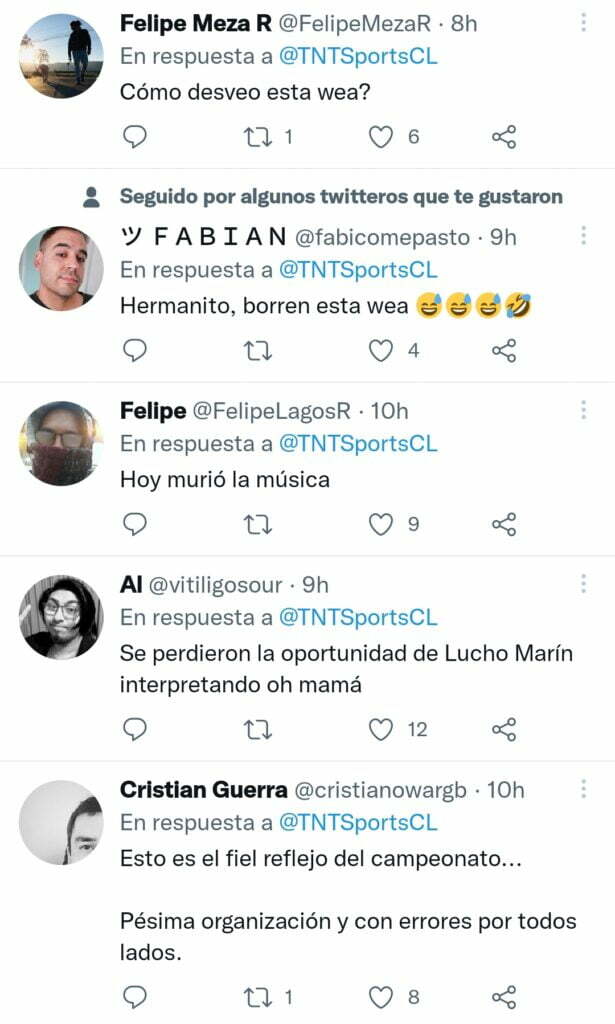Screen dimensions: 615x1024
Task: Reply to FABIAN's tweet
Action: point(134,350)
